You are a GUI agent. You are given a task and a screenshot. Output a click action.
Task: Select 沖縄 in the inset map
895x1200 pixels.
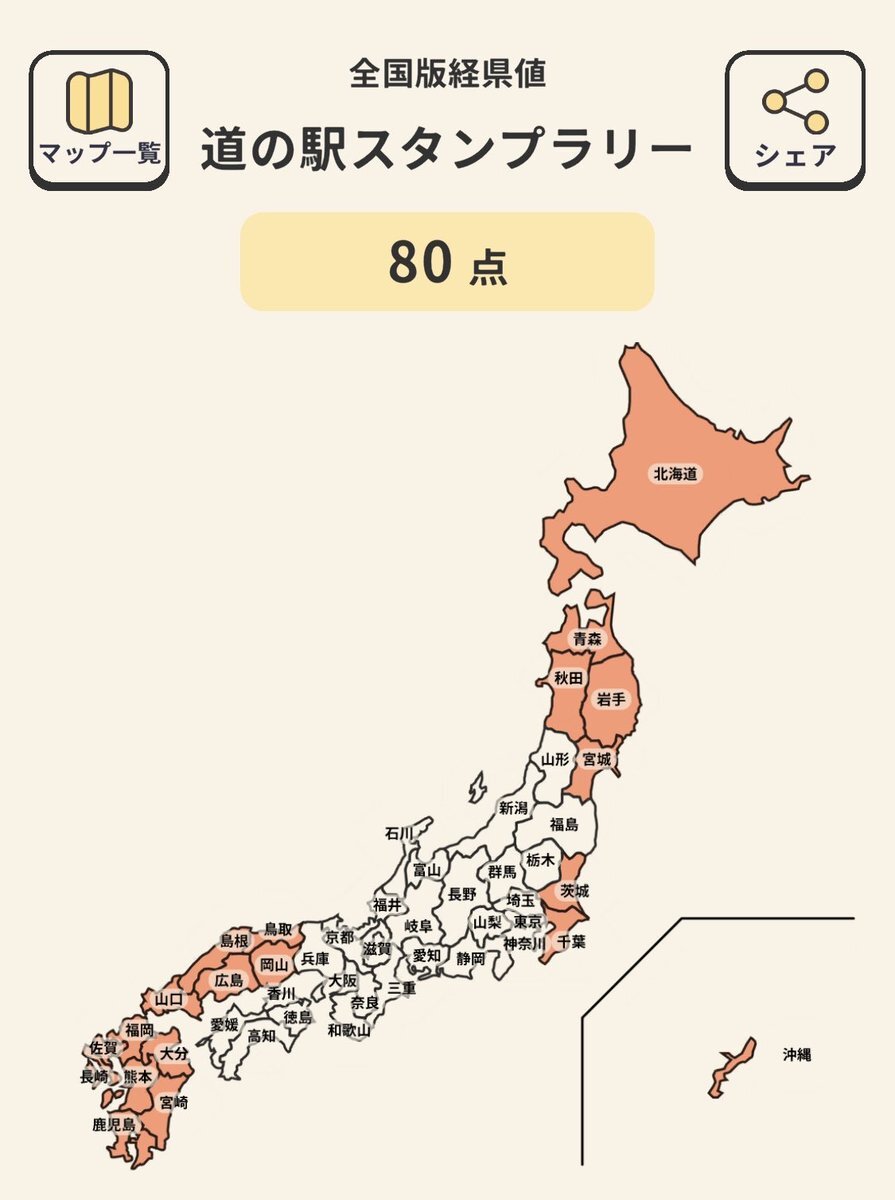(797, 1054)
